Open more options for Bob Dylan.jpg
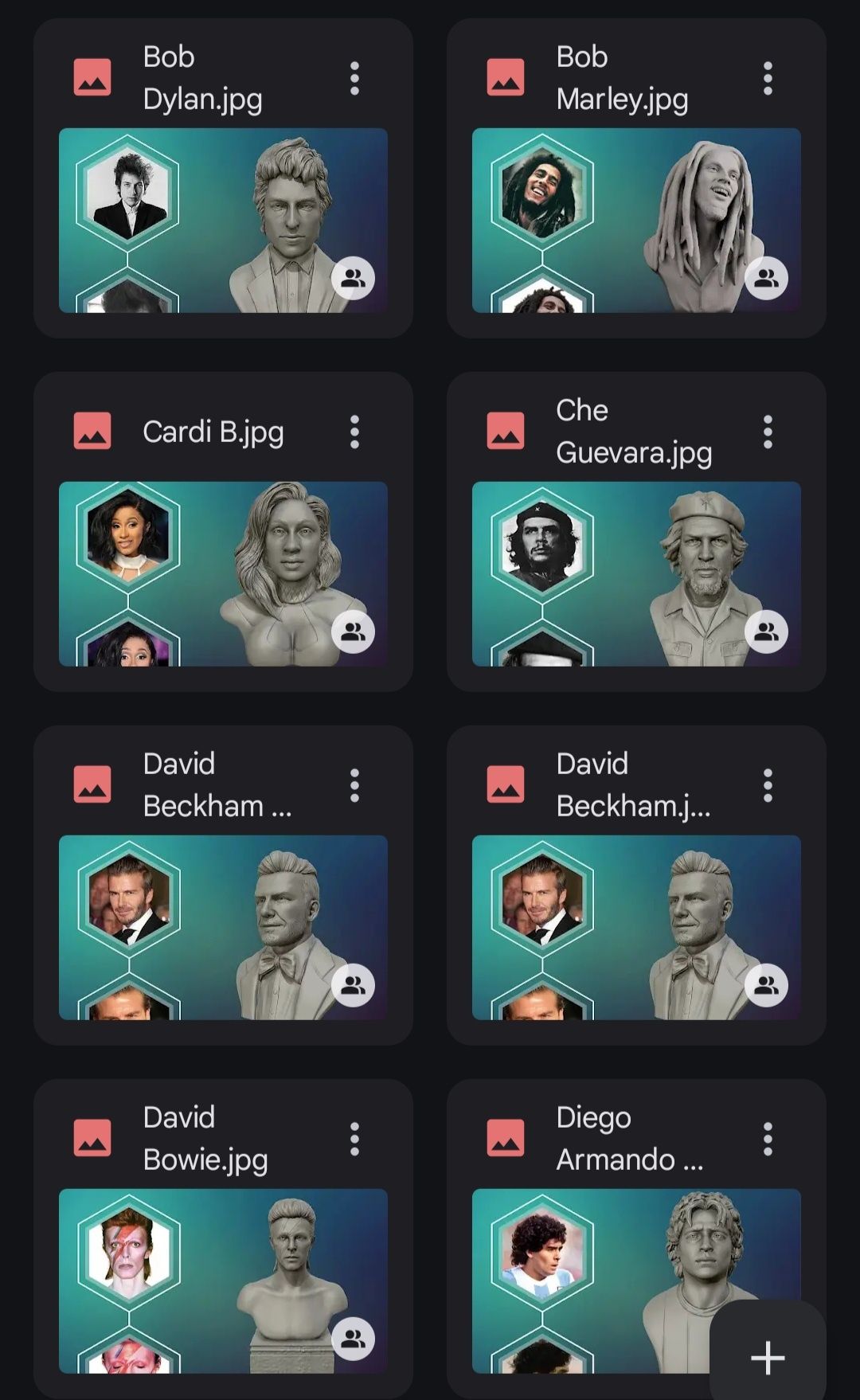The height and width of the screenshot is (1400, 860). coord(354,78)
